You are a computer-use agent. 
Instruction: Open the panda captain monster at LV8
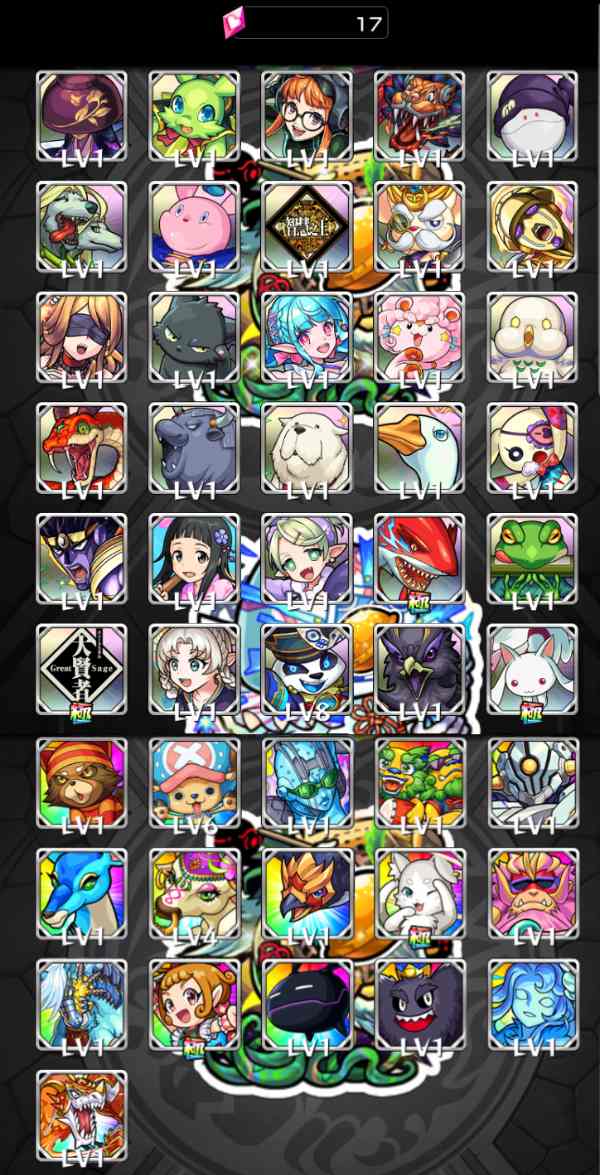tap(307, 669)
